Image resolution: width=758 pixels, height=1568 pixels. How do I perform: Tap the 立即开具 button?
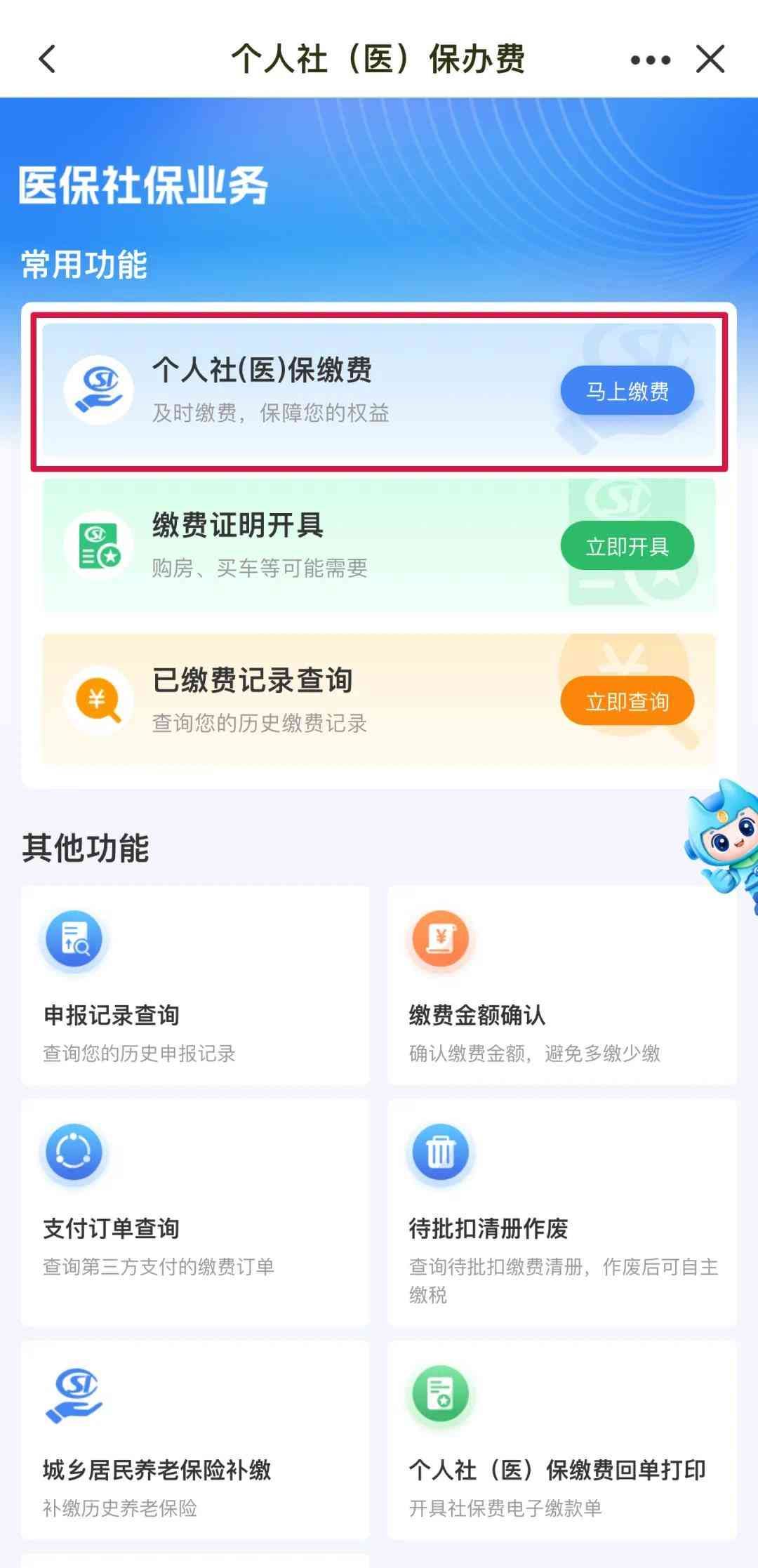(627, 546)
